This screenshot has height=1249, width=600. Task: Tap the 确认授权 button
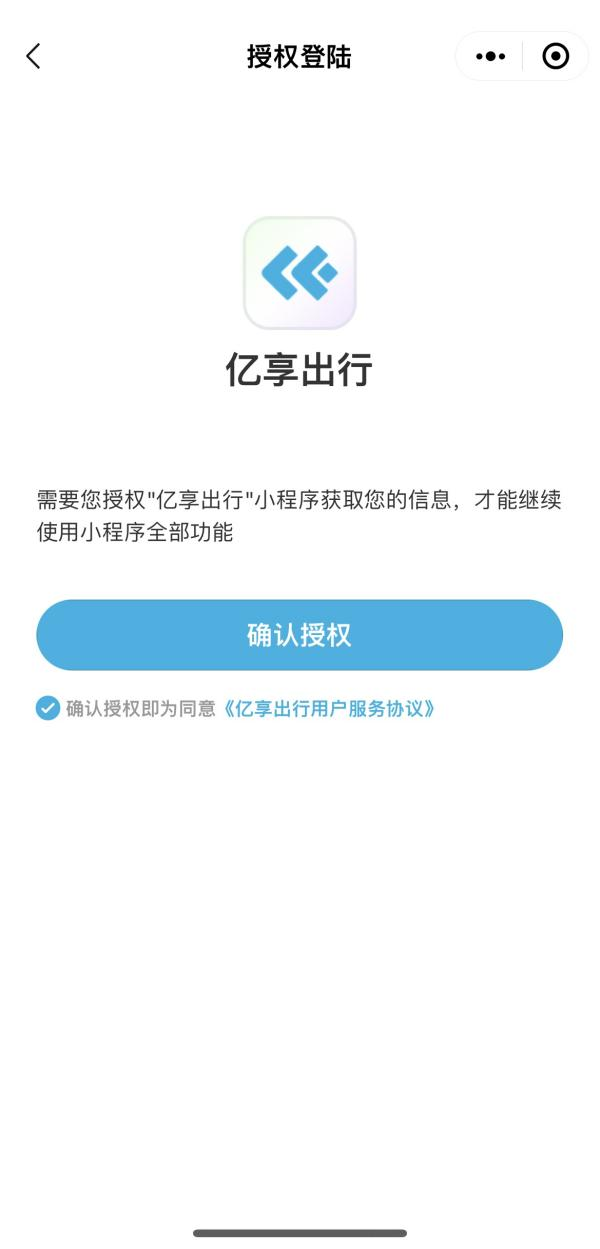coord(300,635)
